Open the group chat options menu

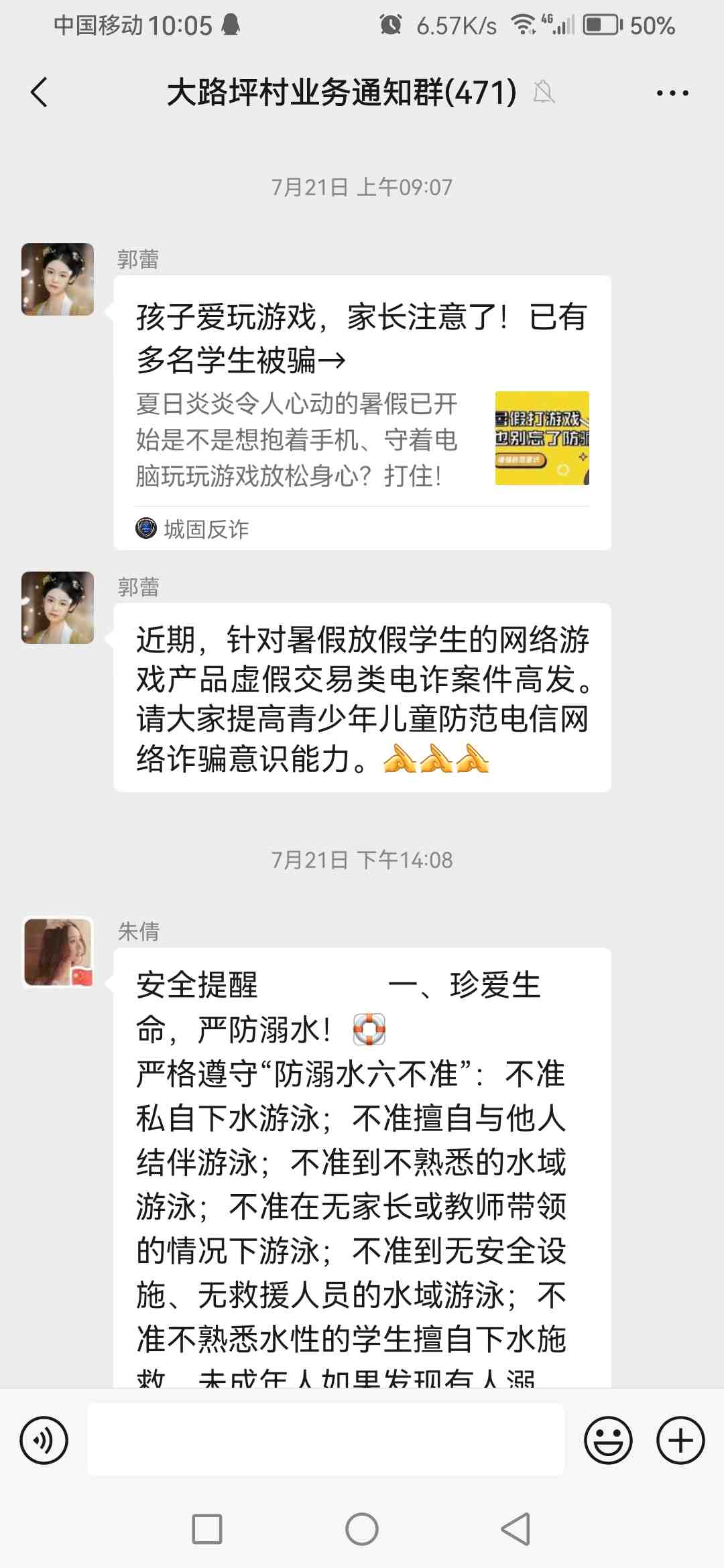click(672, 93)
